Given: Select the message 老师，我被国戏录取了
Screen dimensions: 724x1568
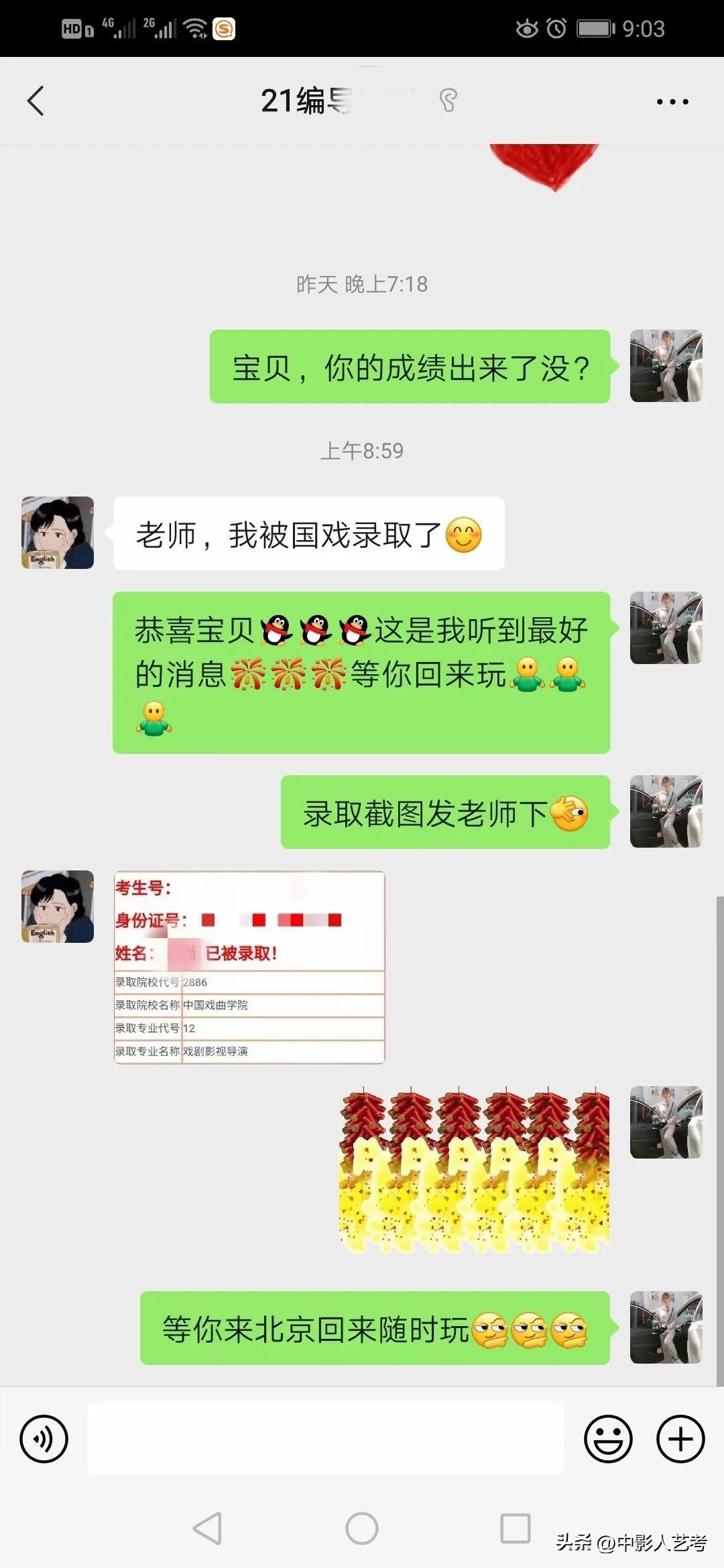Looking at the screenshot, I should coord(308,533).
